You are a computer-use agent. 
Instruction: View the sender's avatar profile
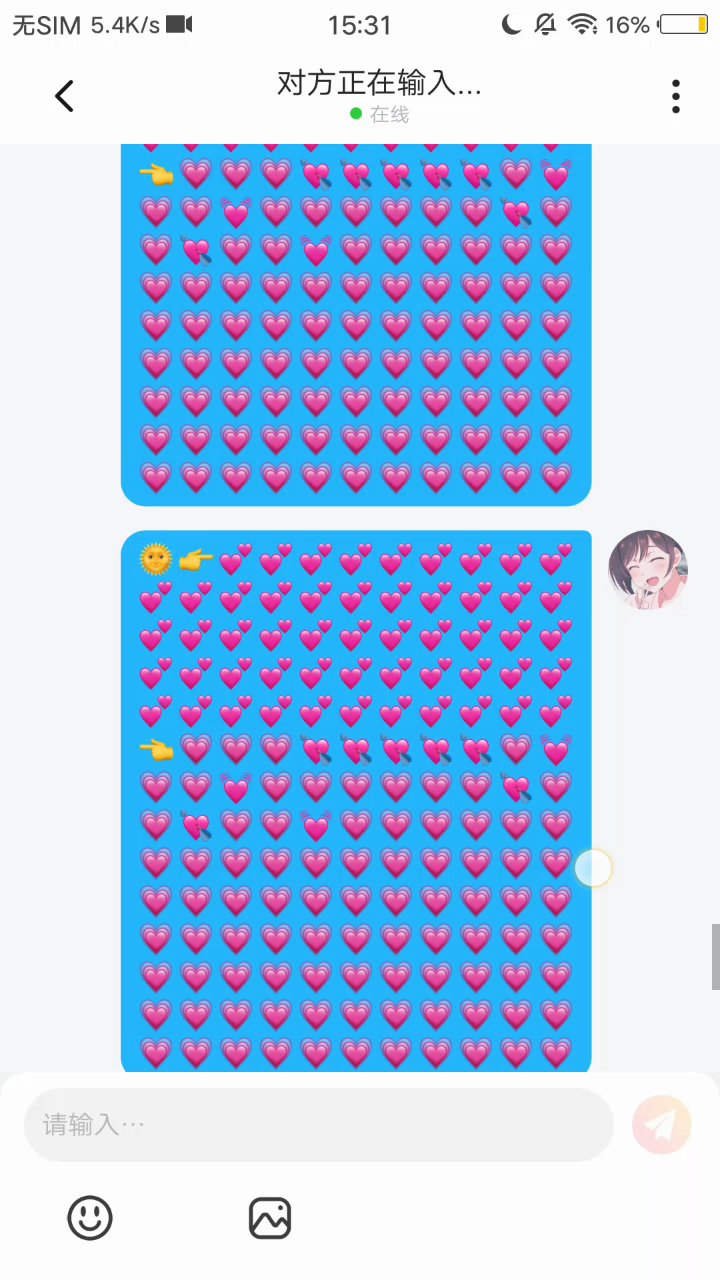[x=648, y=570]
